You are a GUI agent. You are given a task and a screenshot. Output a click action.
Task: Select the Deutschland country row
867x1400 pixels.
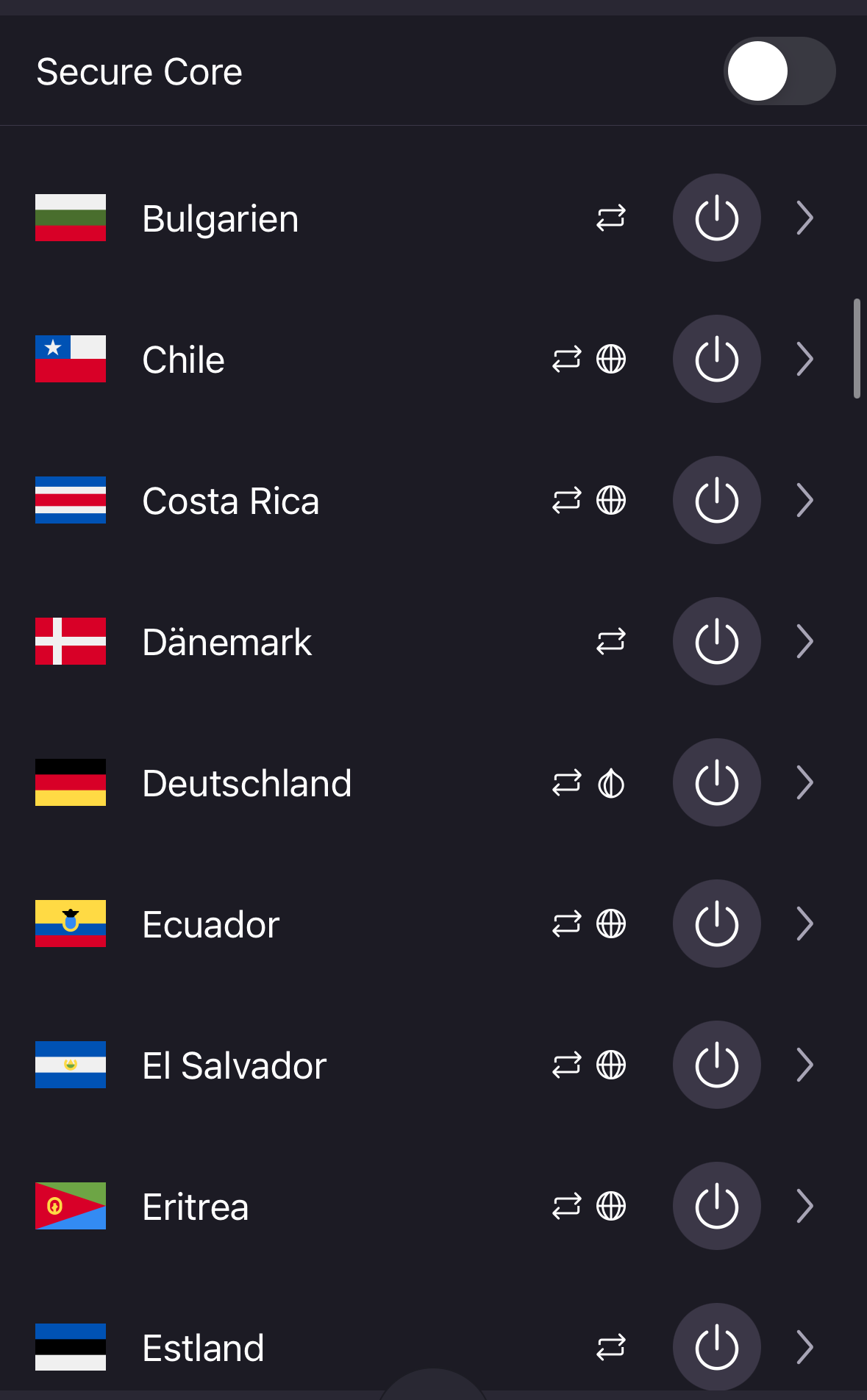pos(433,783)
